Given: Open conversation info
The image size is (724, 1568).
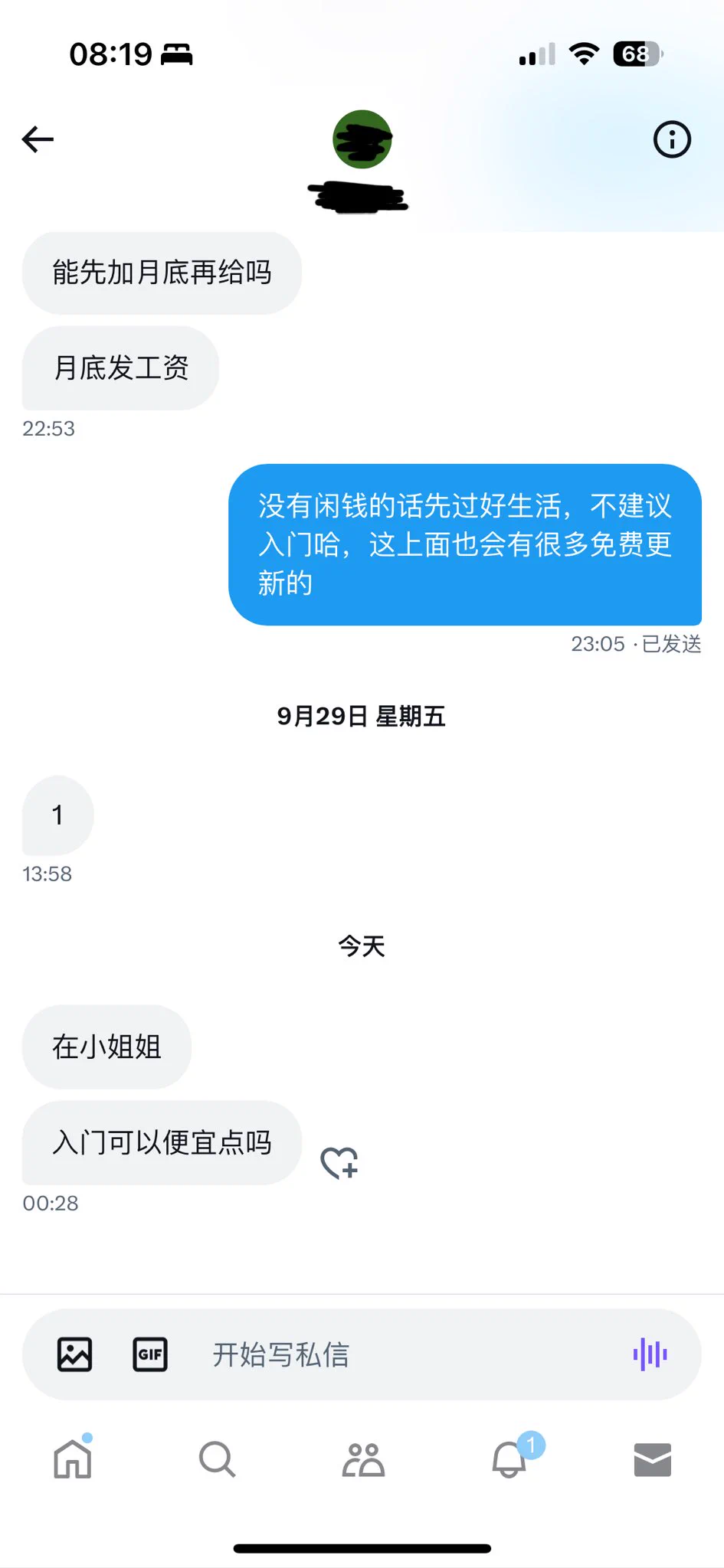Looking at the screenshot, I should [671, 139].
